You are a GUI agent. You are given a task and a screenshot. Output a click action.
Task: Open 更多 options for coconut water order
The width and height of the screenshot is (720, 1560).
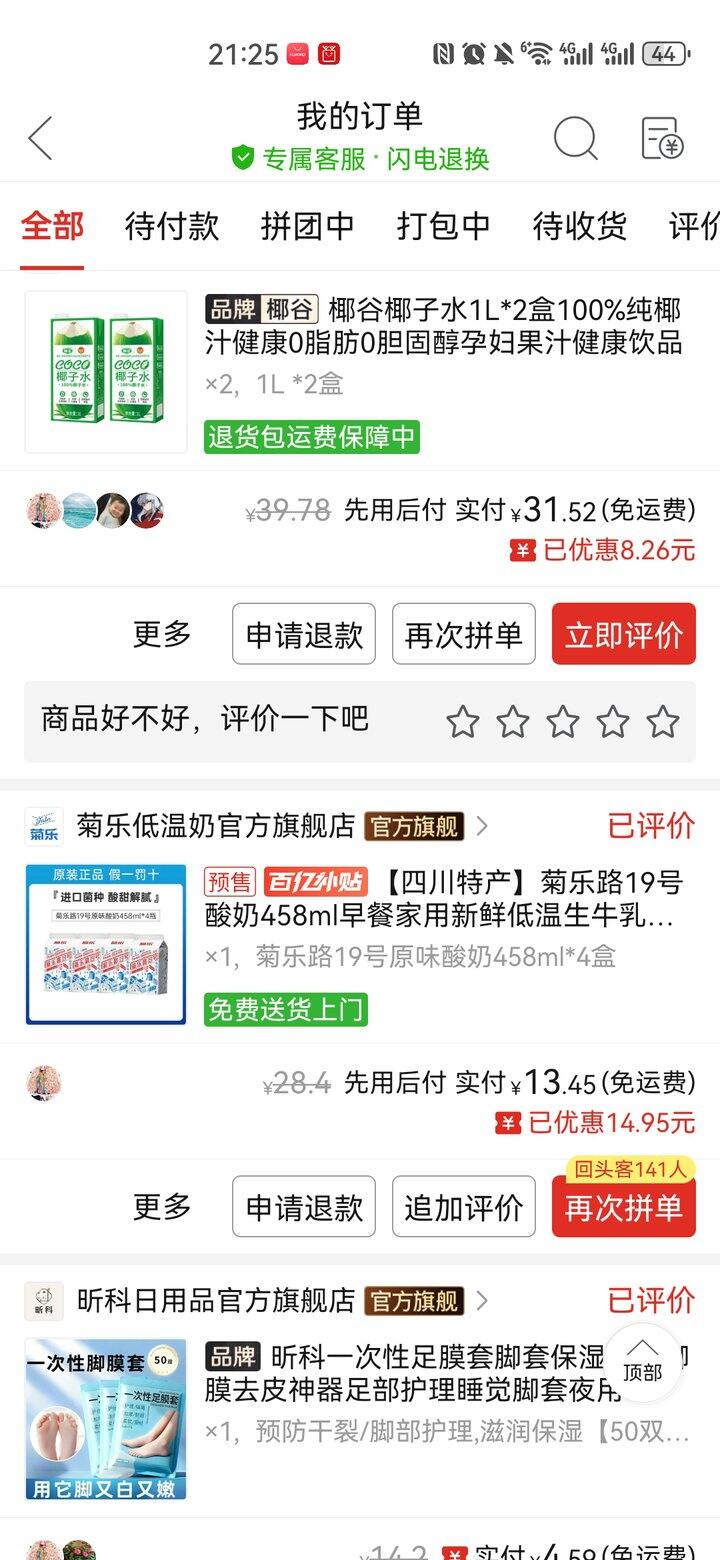[x=161, y=634]
